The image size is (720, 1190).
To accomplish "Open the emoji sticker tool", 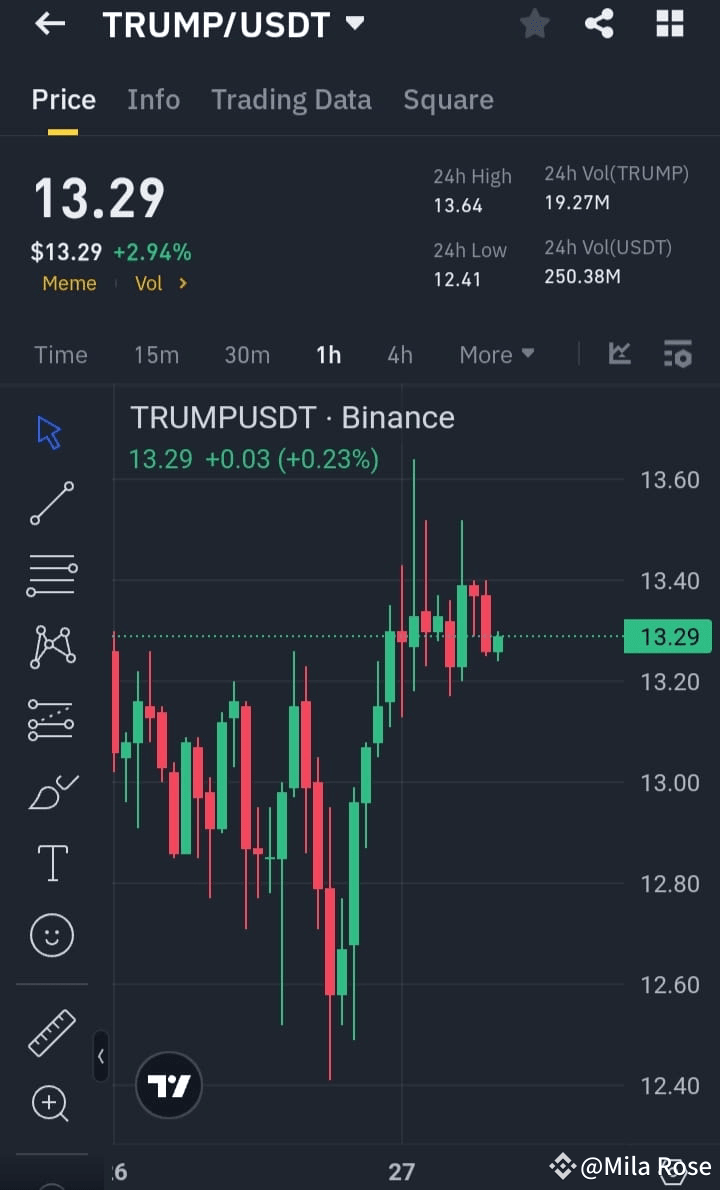I will [51, 934].
